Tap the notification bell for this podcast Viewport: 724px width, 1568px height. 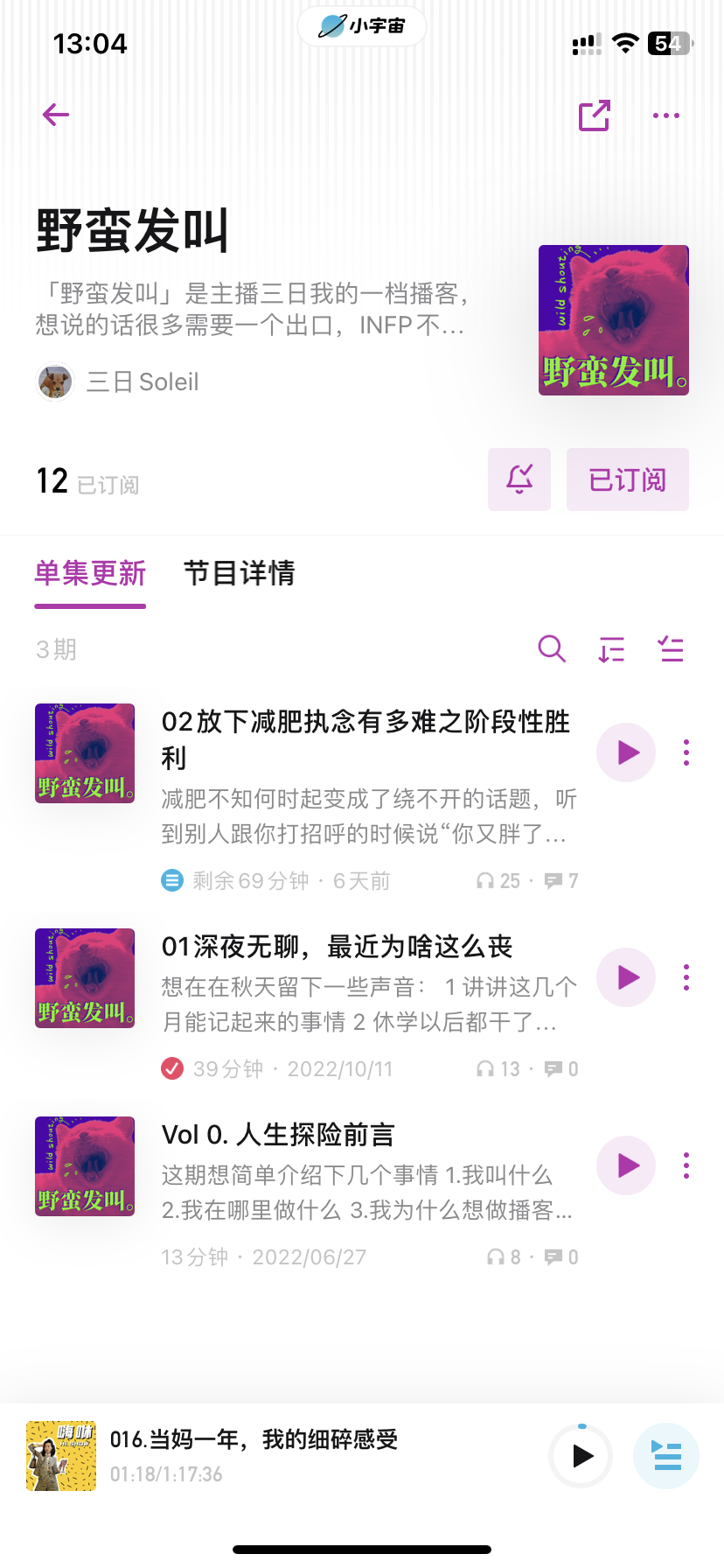point(519,479)
